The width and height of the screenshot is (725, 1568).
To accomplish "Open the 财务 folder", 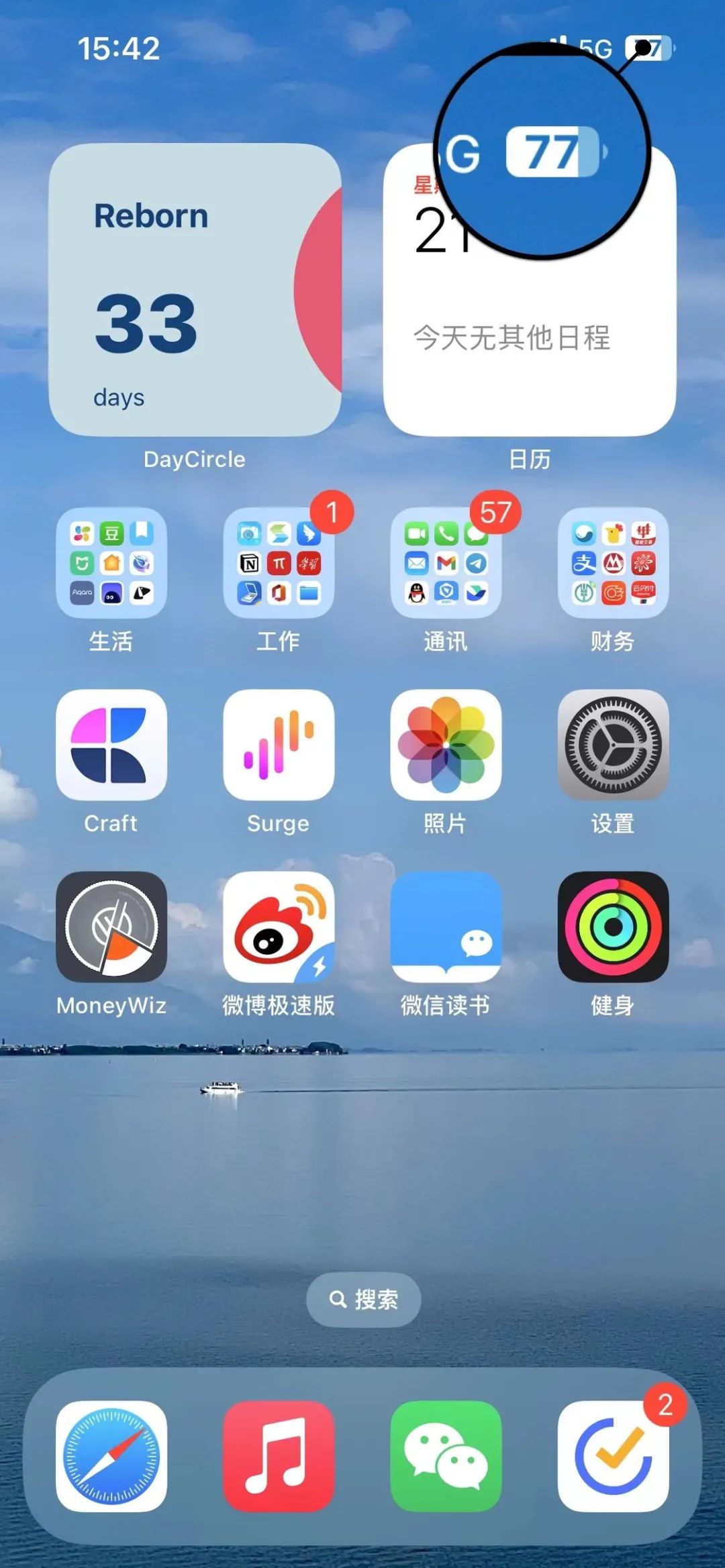I will tap(613, 563).
